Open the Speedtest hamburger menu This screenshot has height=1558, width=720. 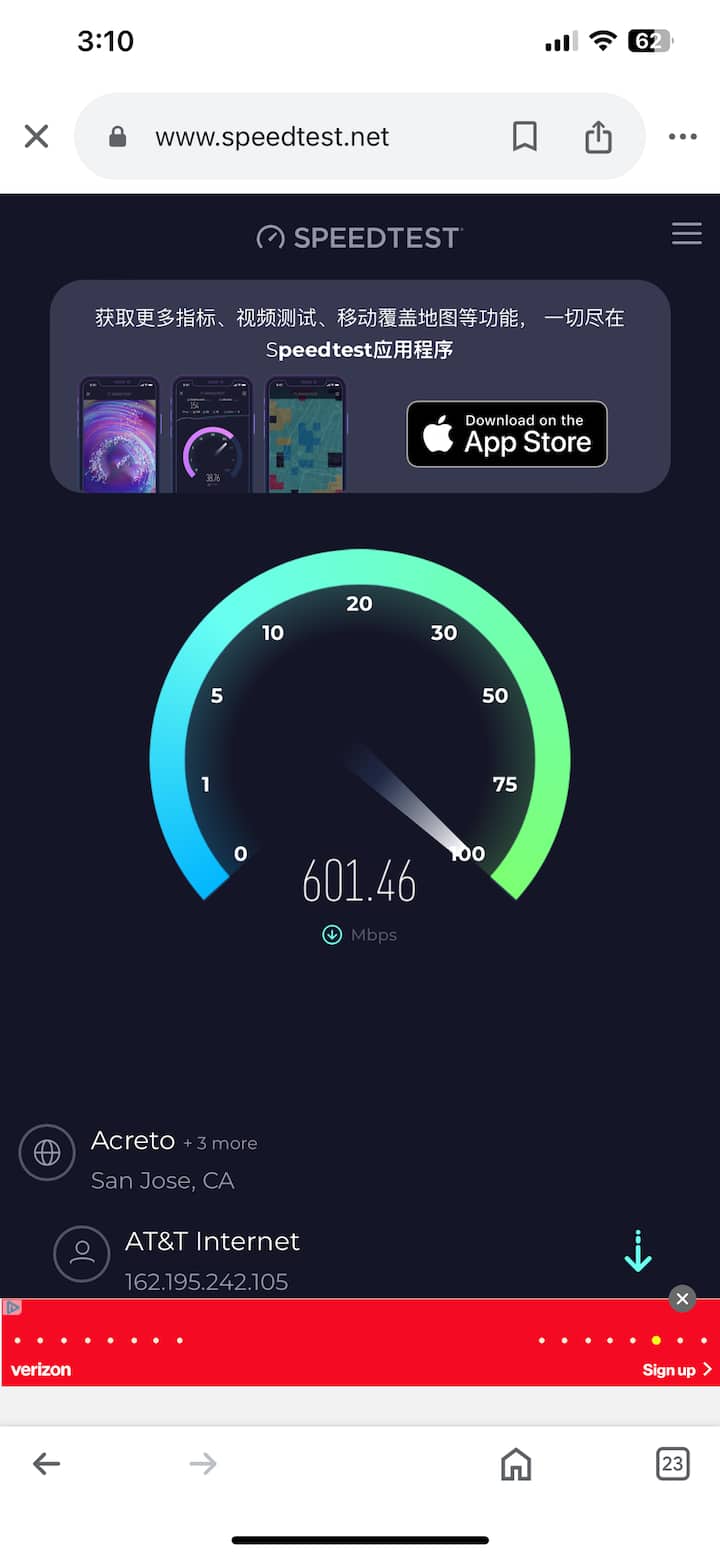(x=686, y=234)
